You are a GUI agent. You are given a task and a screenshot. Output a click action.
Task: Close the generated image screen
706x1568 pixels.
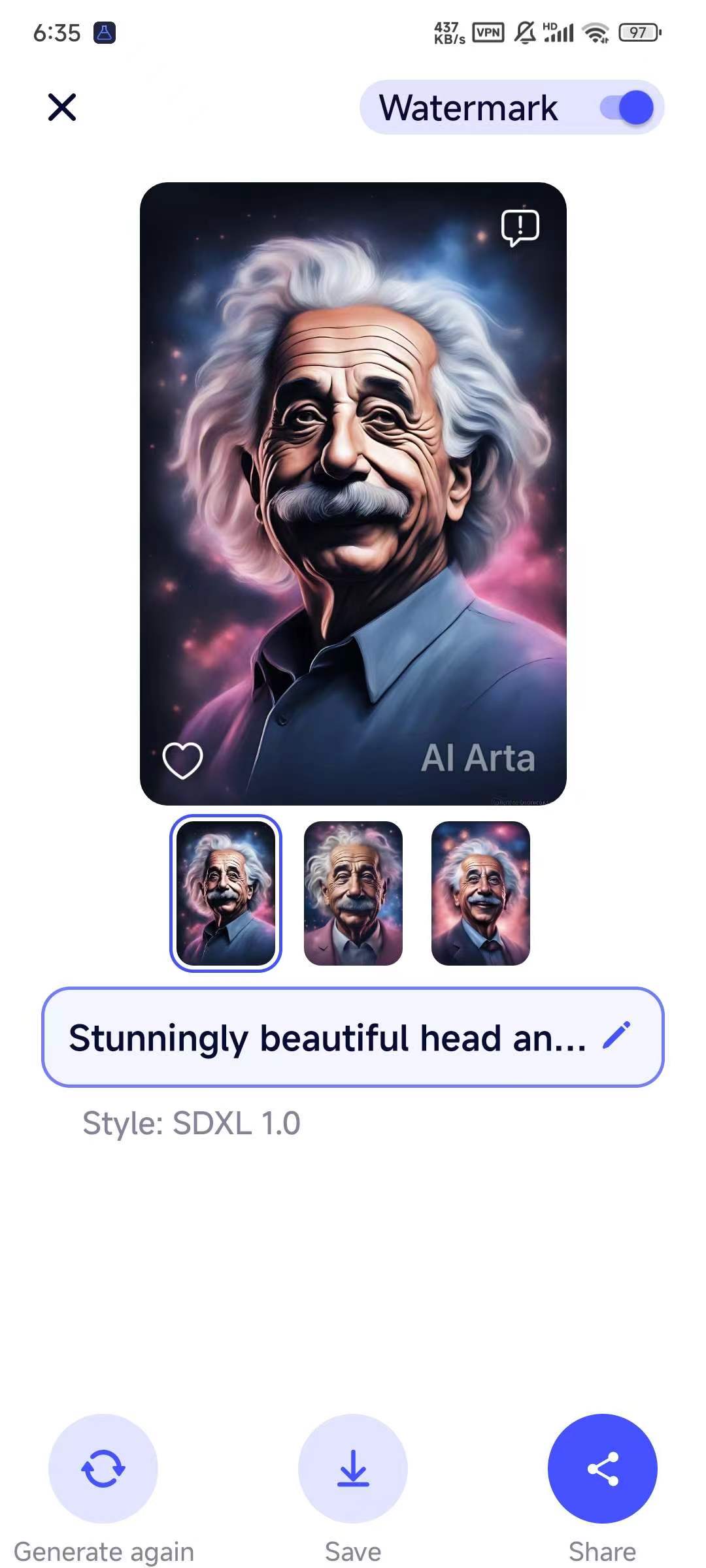62,107
